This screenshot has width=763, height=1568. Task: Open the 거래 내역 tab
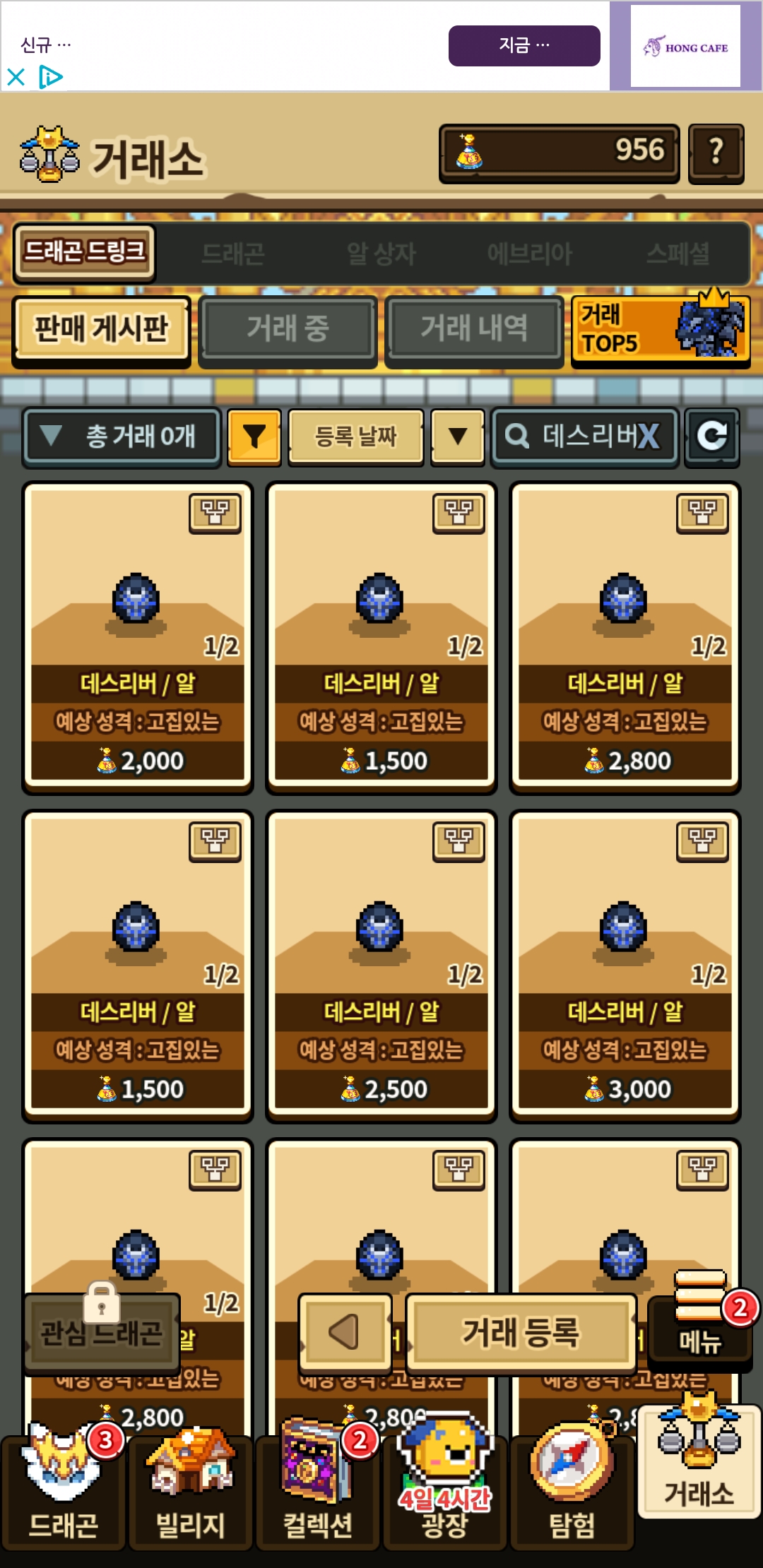click(x=473, y=328)
